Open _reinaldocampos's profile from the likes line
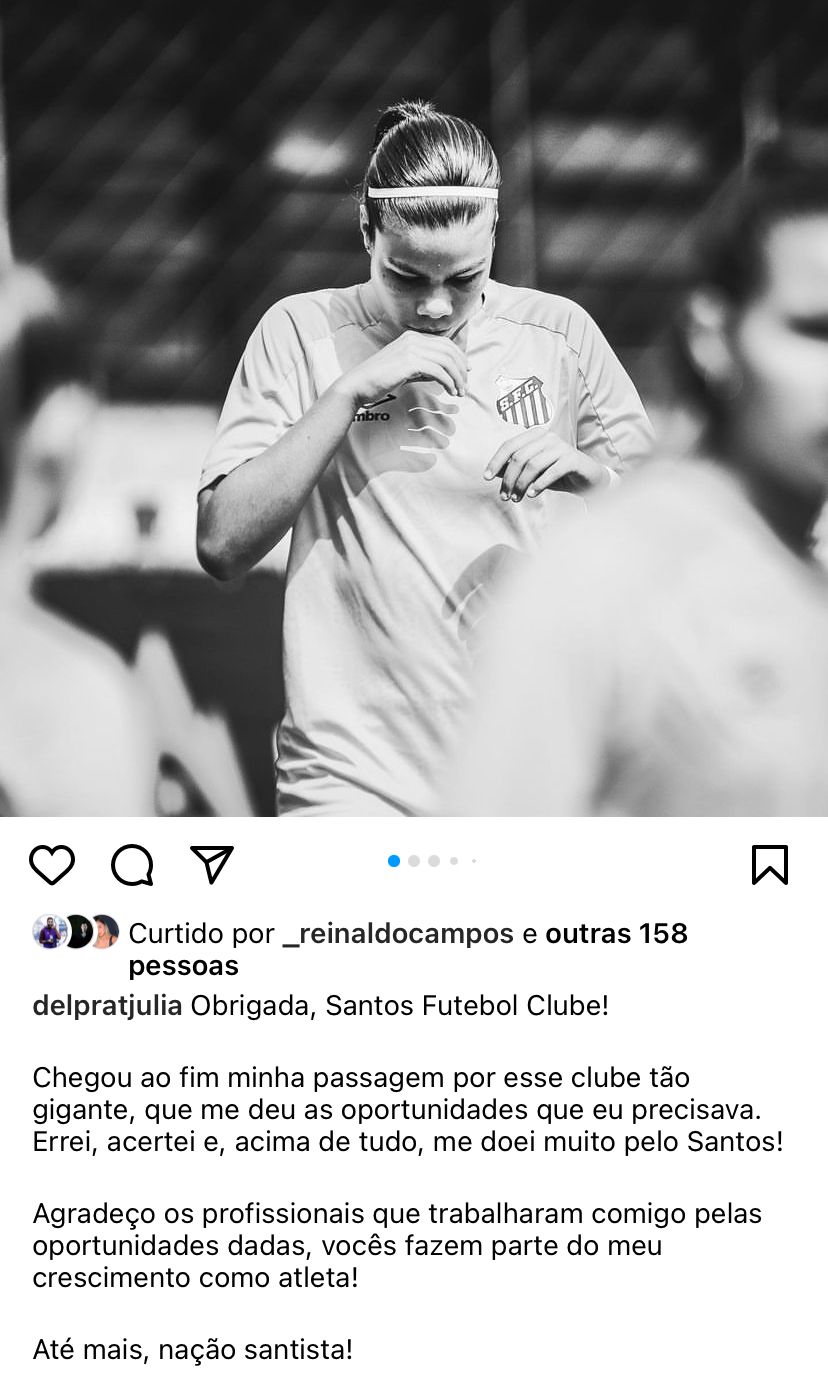 [x=398, y=934]
